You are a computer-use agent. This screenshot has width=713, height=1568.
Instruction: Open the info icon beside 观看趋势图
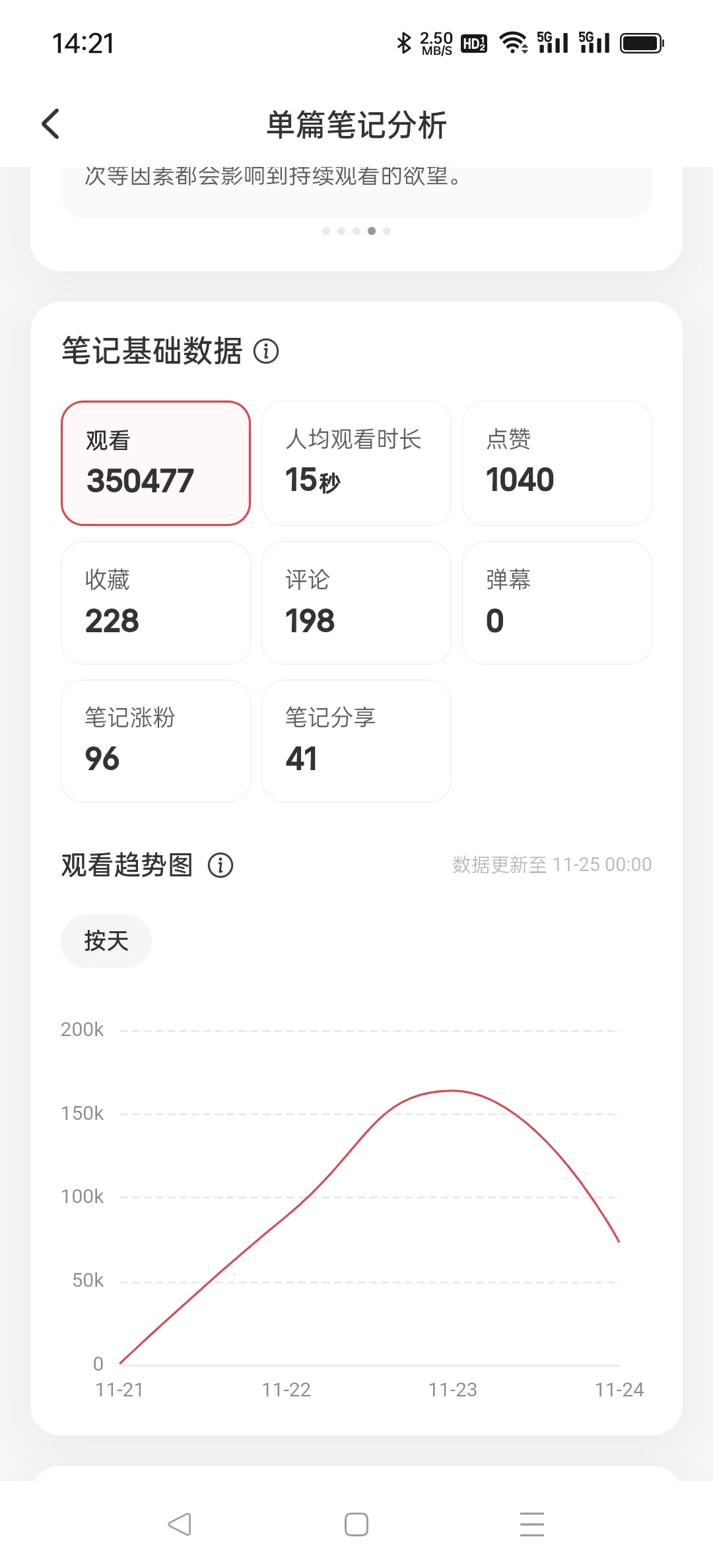click(x=221, y=865)
